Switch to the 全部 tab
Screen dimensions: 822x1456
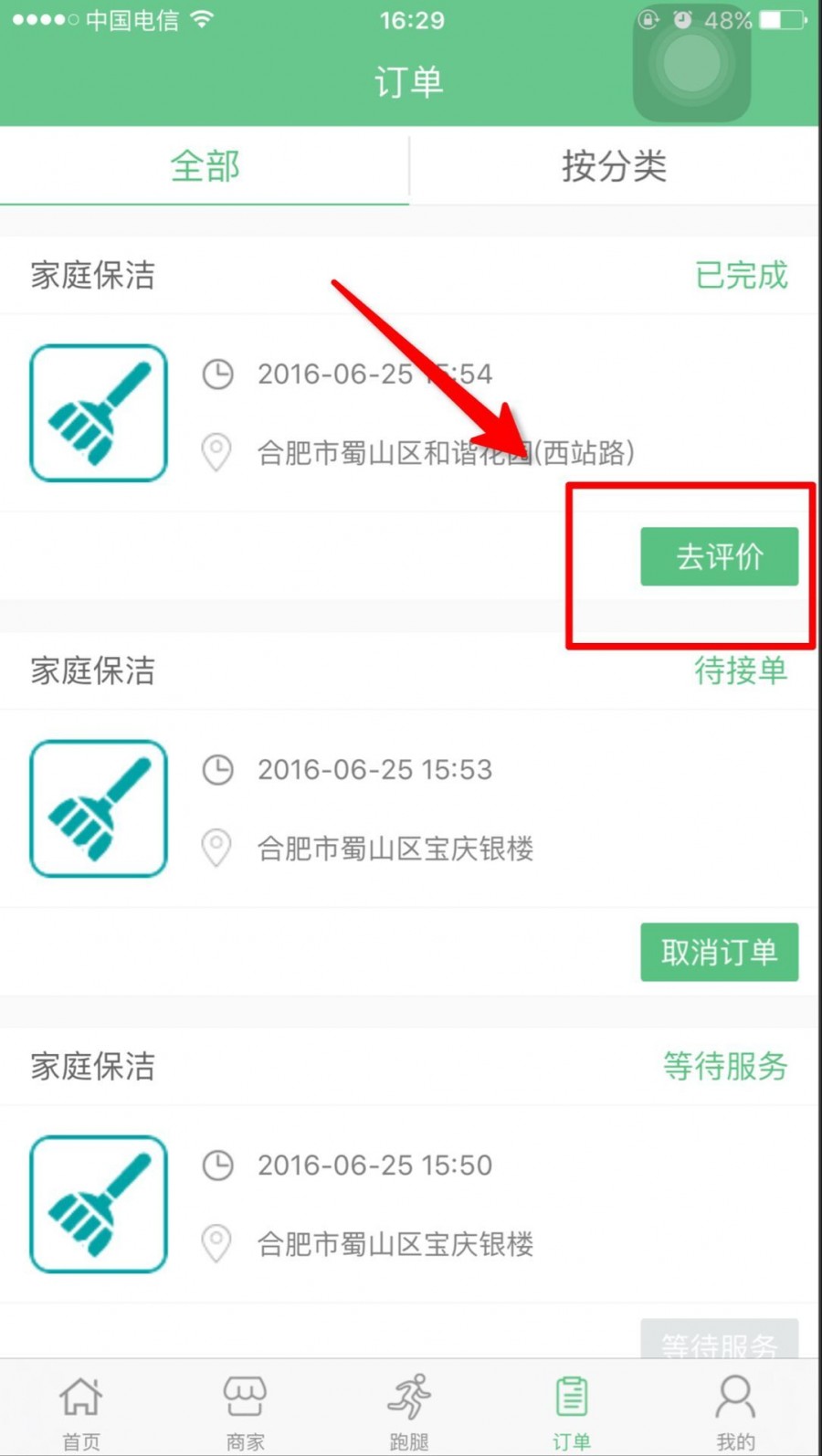tap(205, 166)
